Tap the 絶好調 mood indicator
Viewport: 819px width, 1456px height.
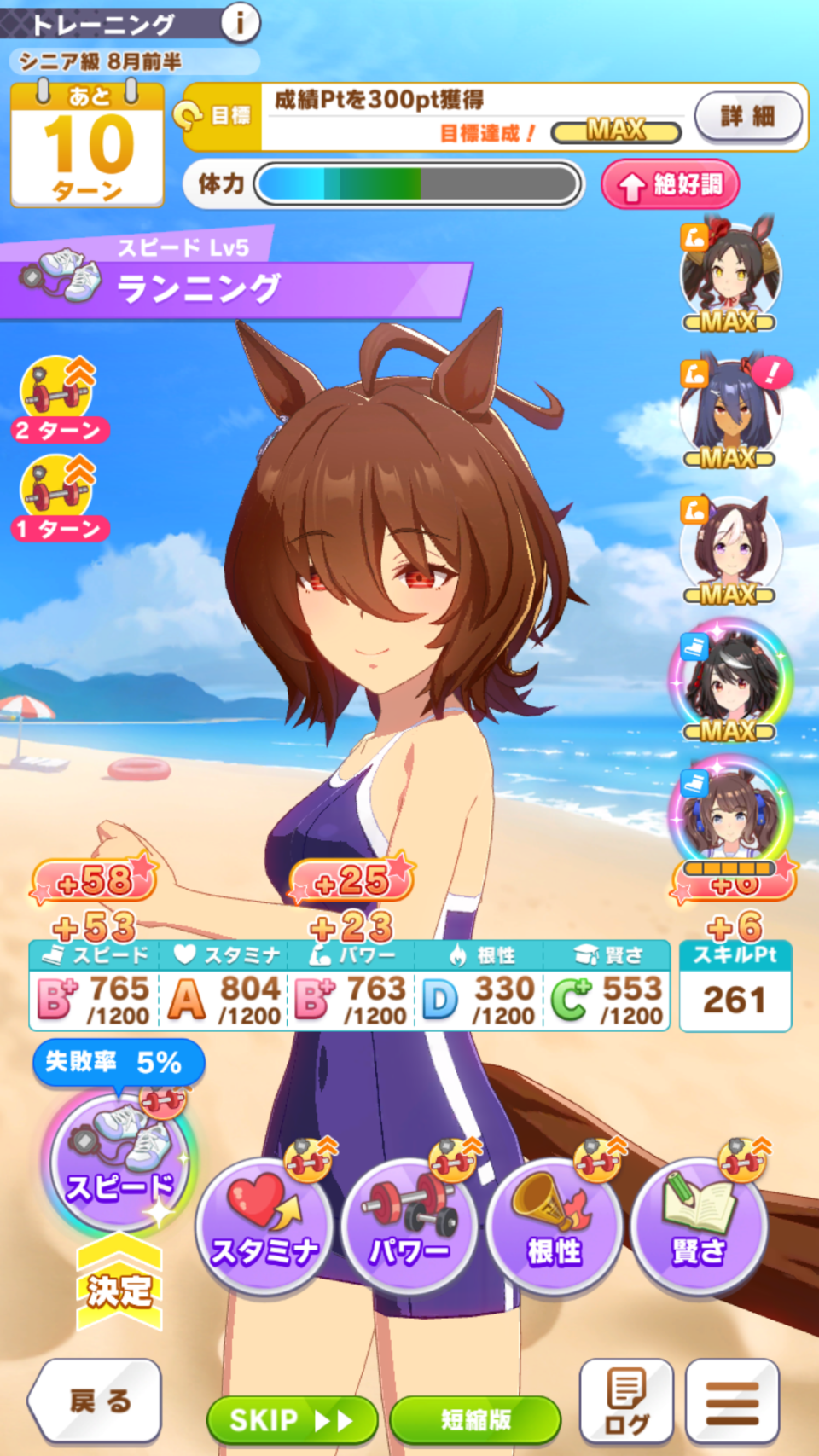670,184
